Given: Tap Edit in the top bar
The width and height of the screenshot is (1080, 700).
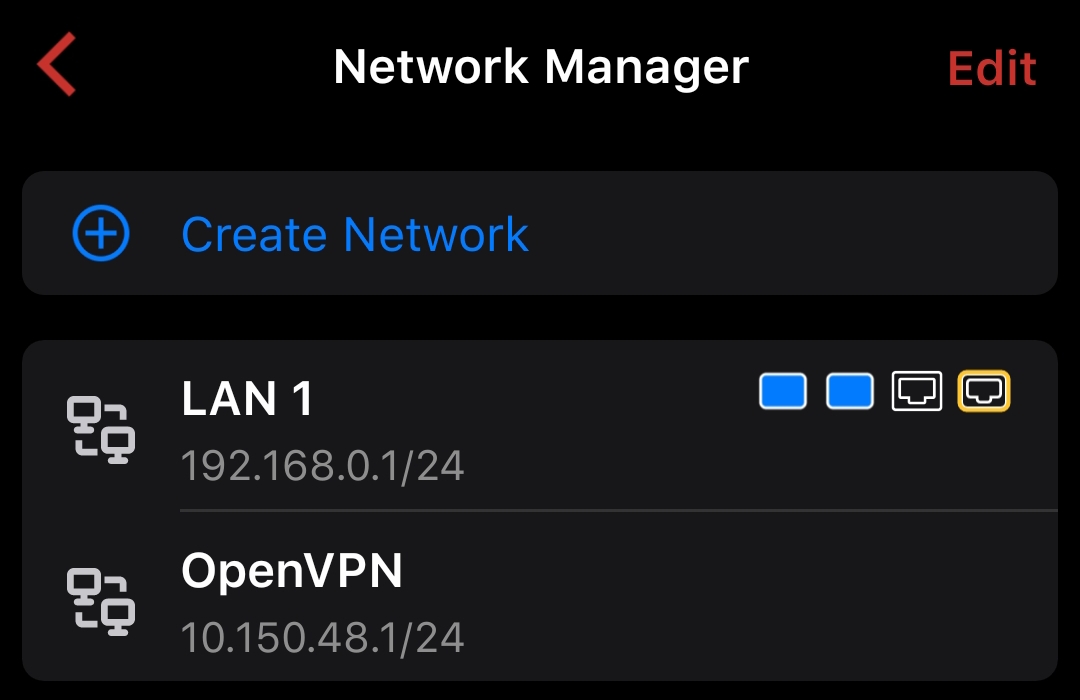Looking at the screenshot, I should point(991,68).
